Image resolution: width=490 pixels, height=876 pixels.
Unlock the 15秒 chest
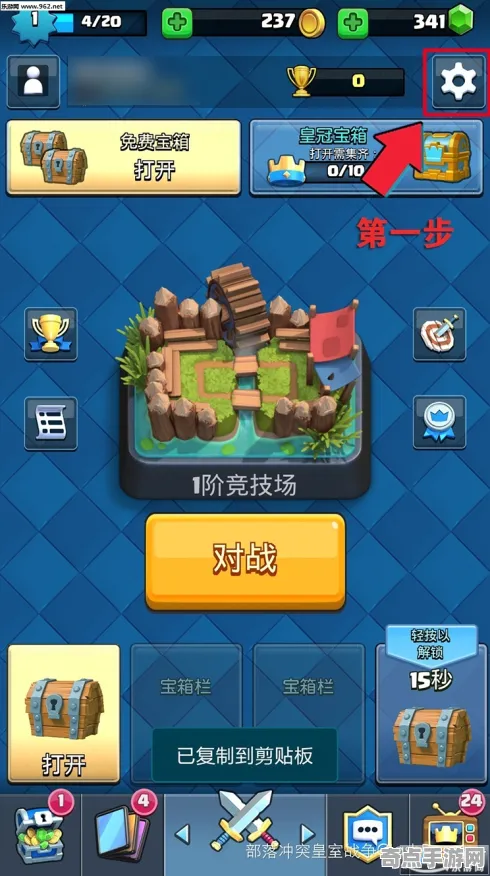pyautogui.click(x=430, y=705)
